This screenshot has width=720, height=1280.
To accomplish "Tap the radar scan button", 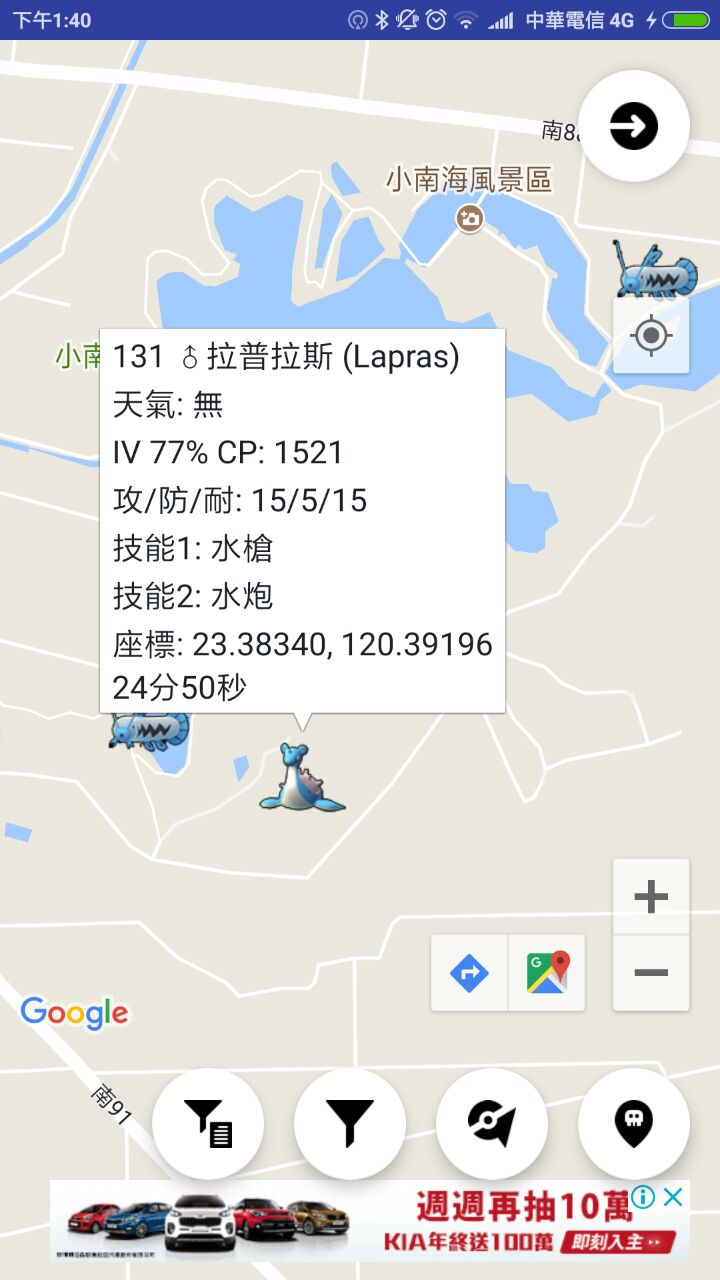I will point(492,1123).
